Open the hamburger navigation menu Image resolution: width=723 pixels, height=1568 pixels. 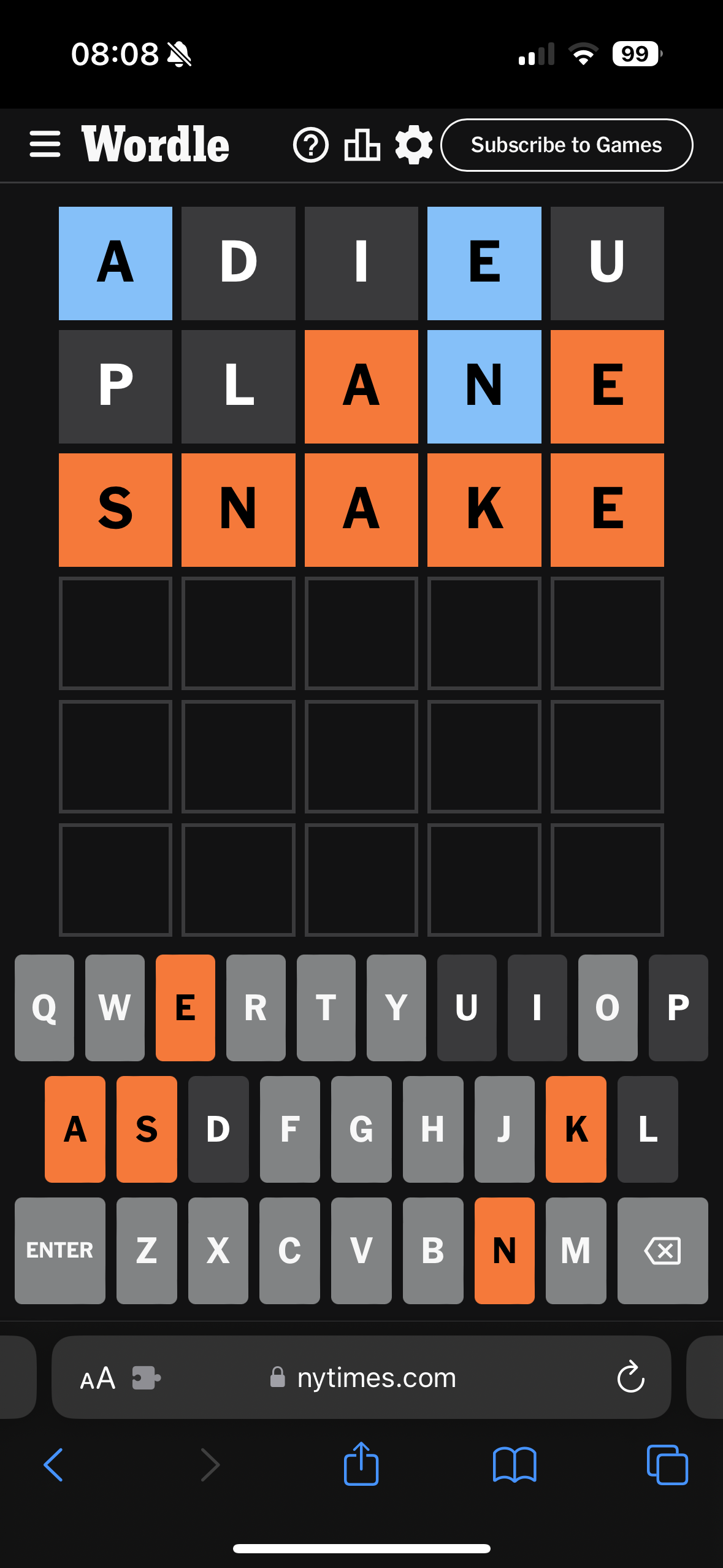point(45,145)
